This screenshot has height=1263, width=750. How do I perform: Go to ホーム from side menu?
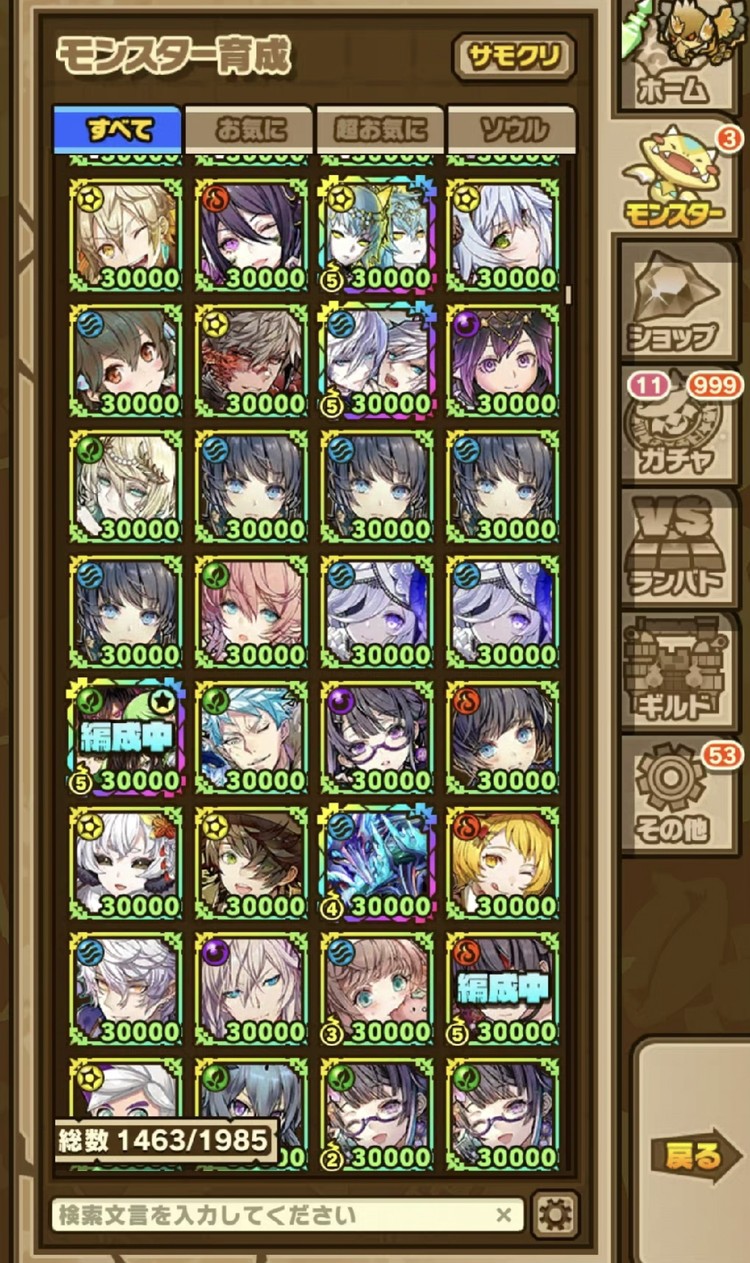[686, 60]
